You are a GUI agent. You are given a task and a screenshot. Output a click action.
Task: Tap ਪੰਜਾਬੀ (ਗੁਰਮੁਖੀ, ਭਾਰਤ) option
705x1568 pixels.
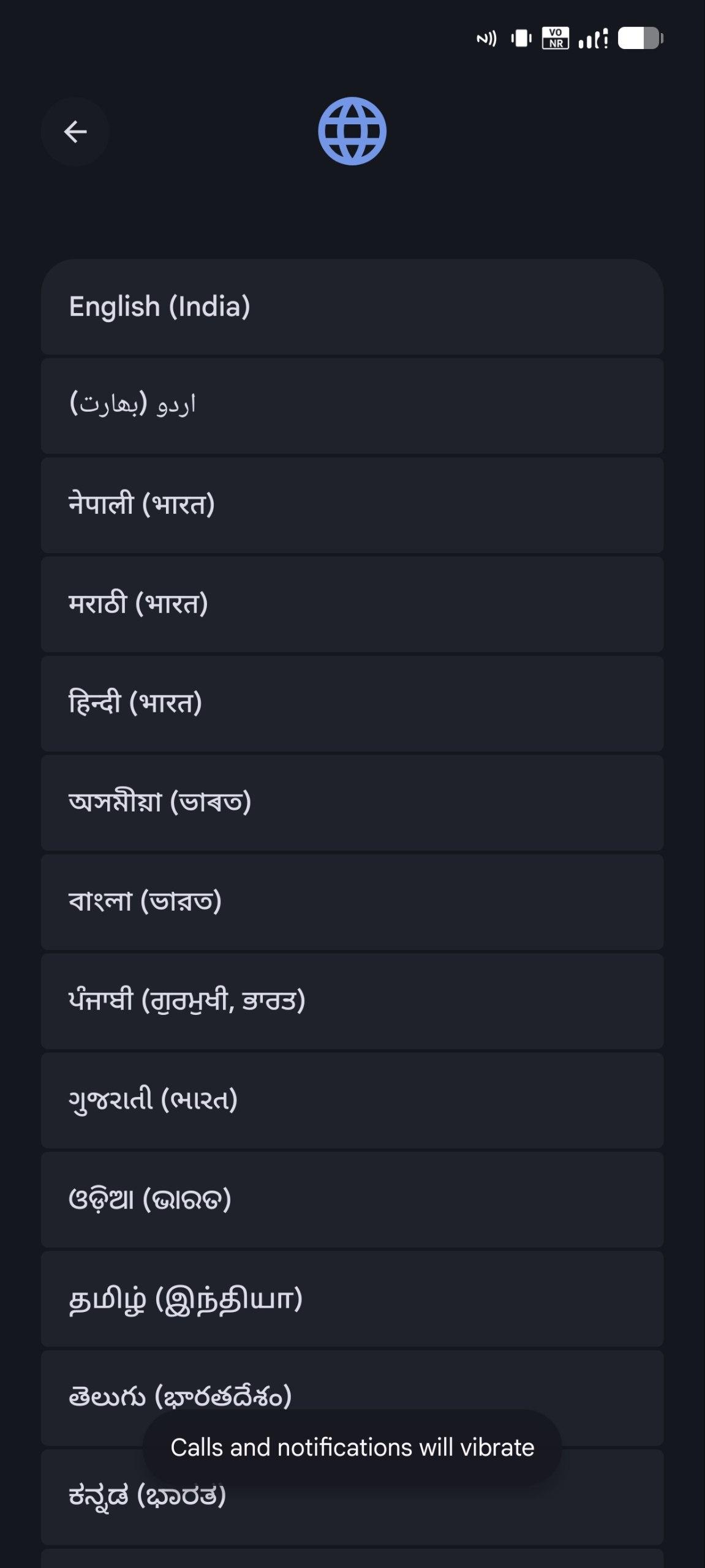tap(352, 1001)
